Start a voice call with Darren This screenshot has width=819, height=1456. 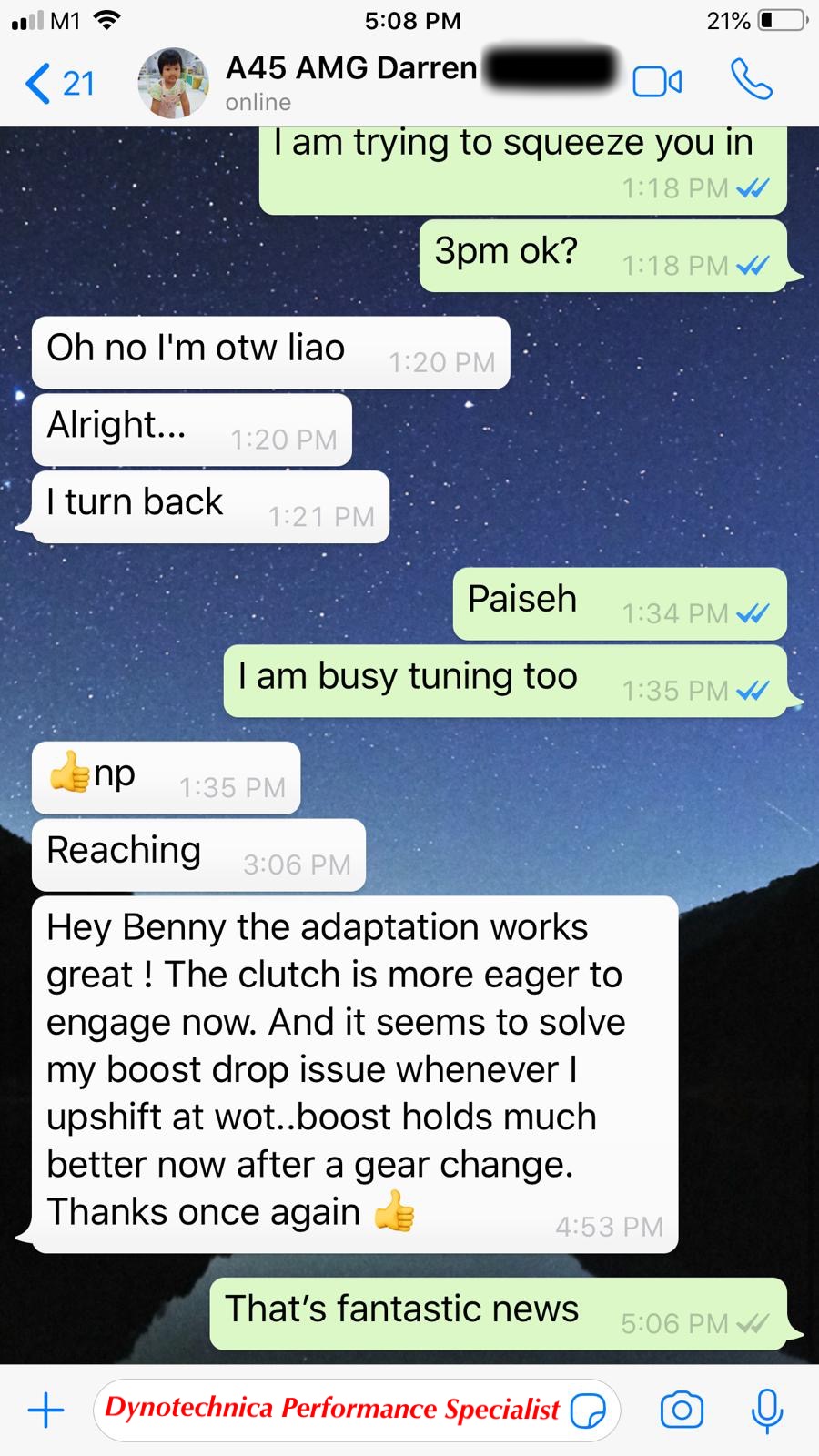[x=752, y=80]
